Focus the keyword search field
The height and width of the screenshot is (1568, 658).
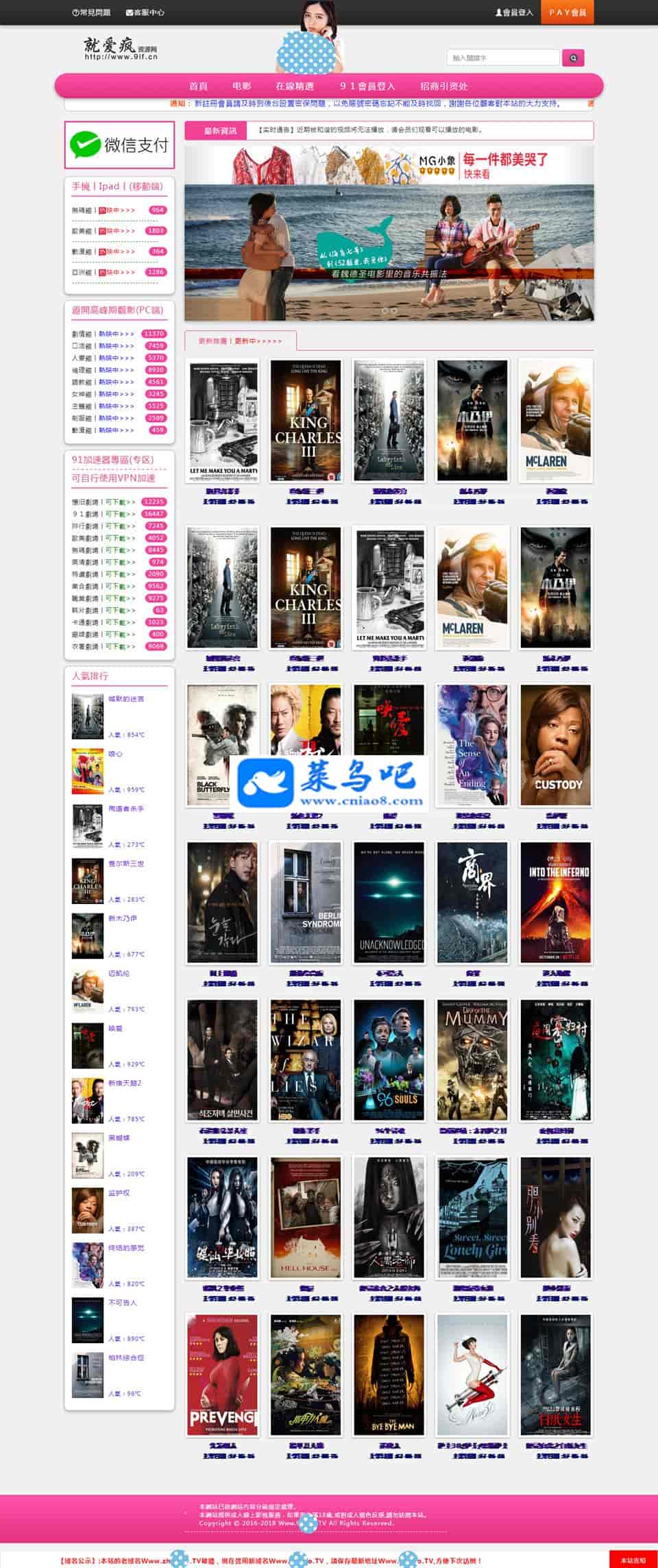pyautogui.click(x=503, y=58)
